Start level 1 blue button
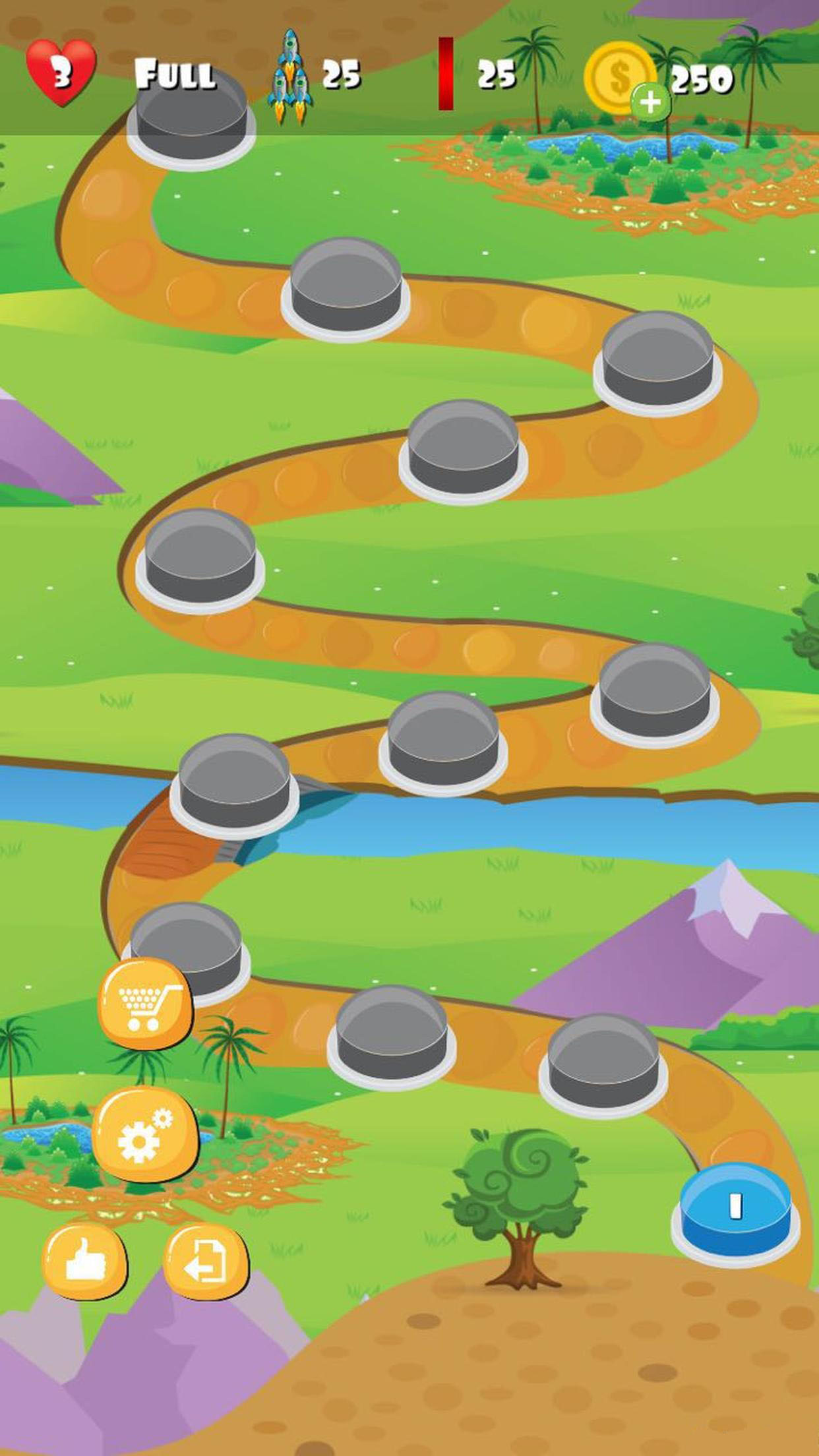819x1456 pixels. tap(735, 1208)
